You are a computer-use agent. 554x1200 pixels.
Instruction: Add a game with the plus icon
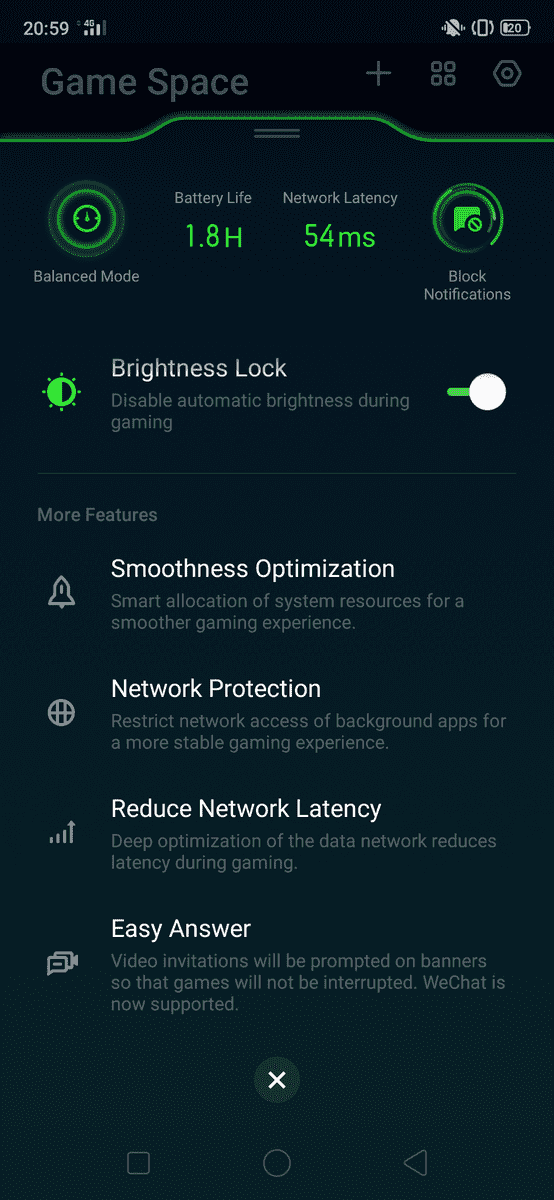[x=378, y=74]
